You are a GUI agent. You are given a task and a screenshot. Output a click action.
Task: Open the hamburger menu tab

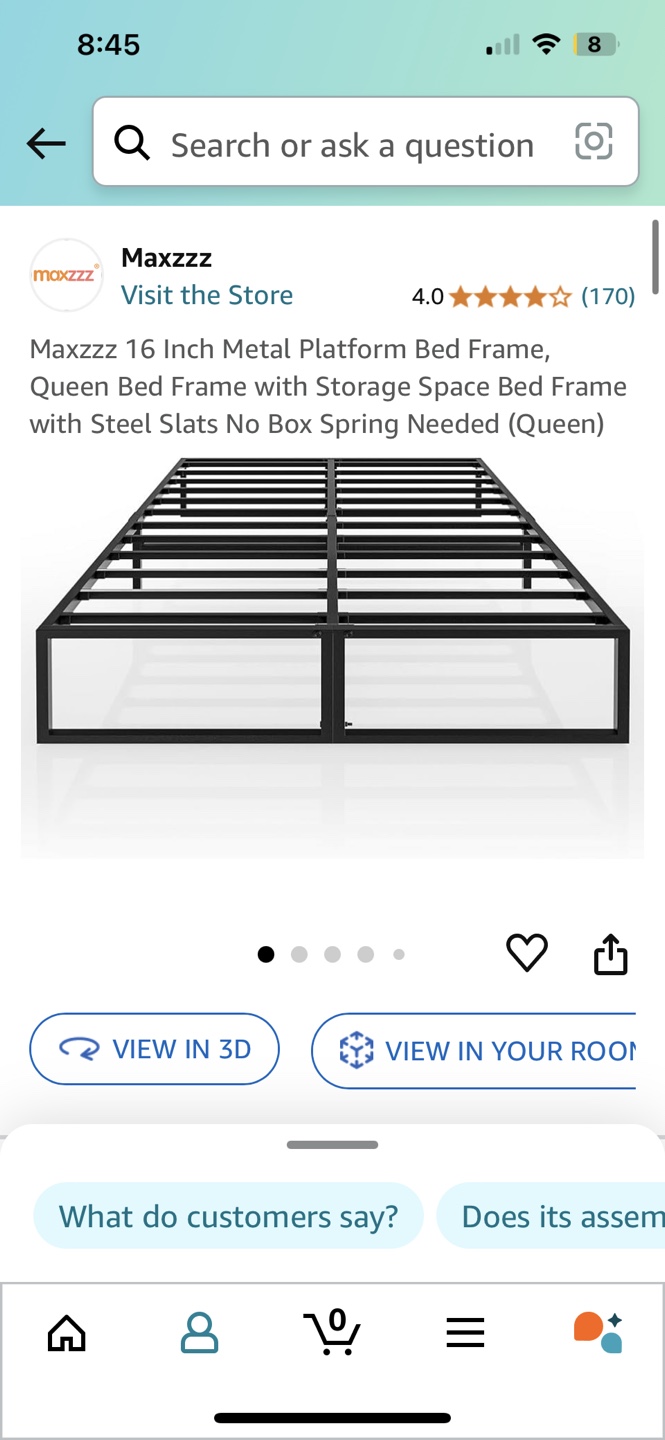point(465,1332)
